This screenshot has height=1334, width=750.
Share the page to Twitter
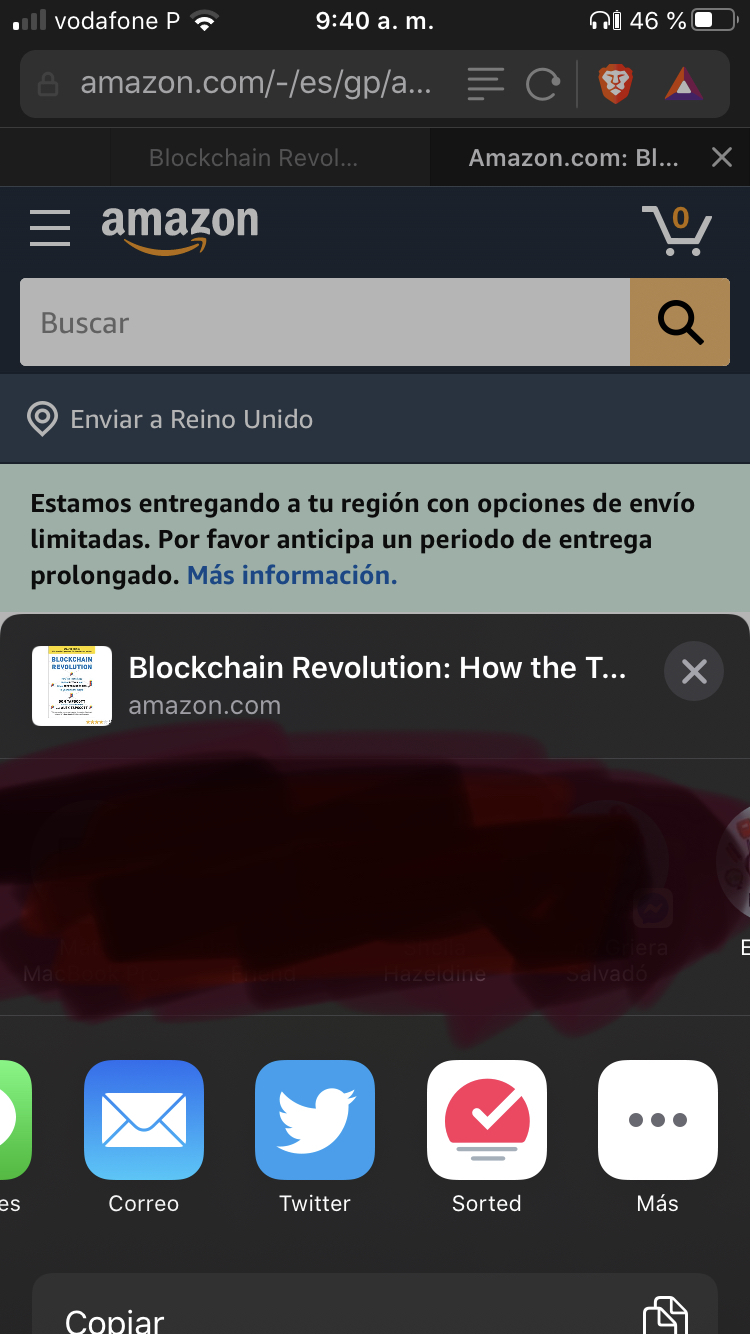tap(315, 1120)
